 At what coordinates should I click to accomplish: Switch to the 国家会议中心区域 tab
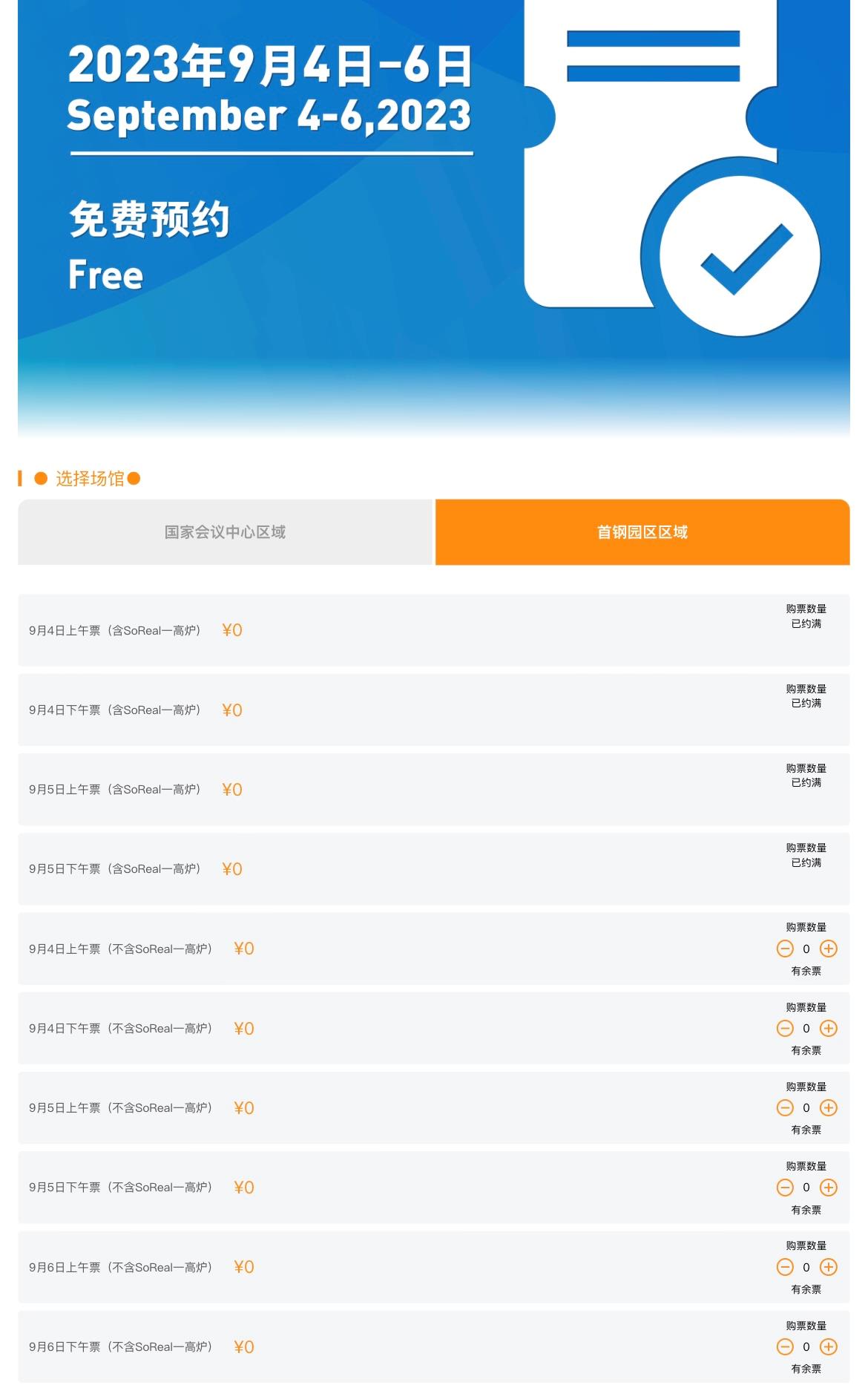point(225,532)
